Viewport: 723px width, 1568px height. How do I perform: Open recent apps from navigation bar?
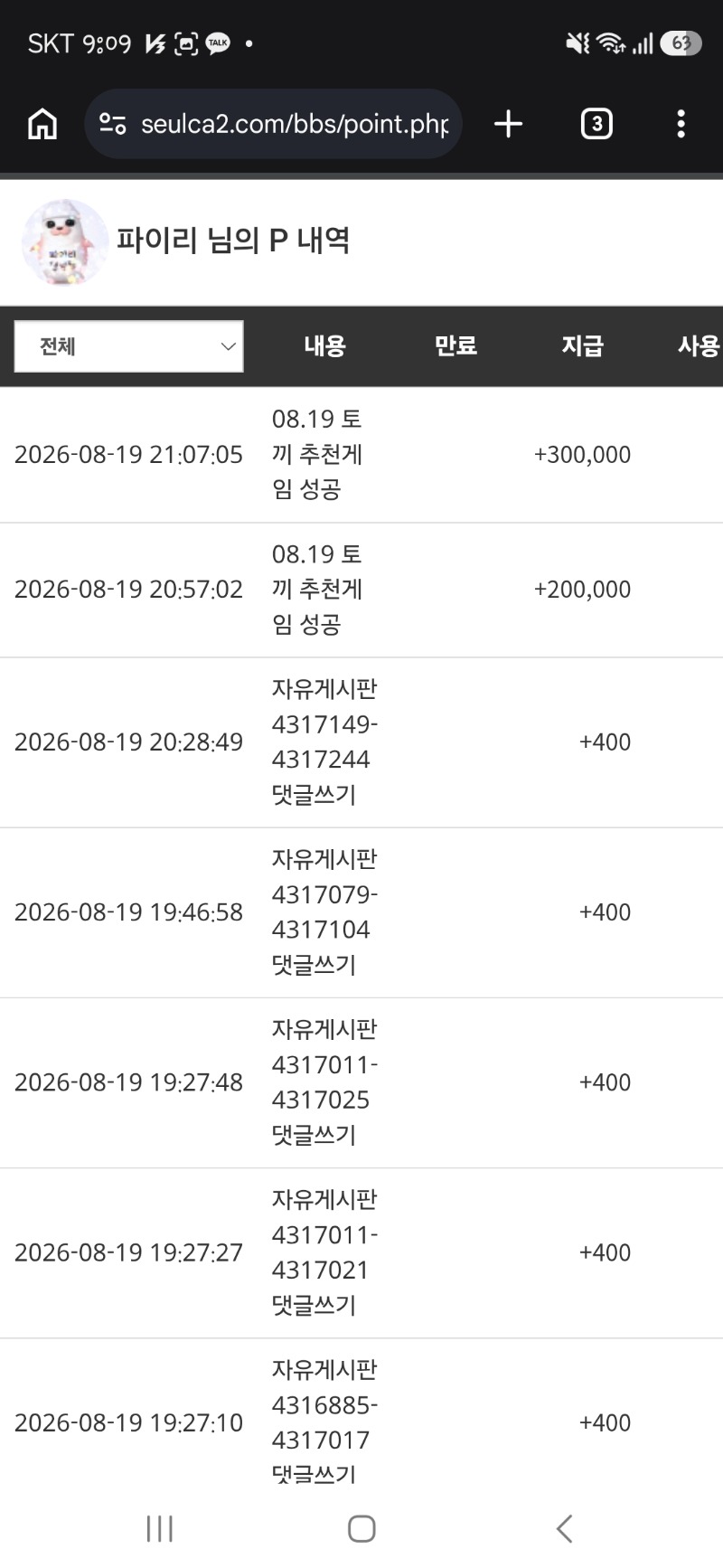point(160,1528)
